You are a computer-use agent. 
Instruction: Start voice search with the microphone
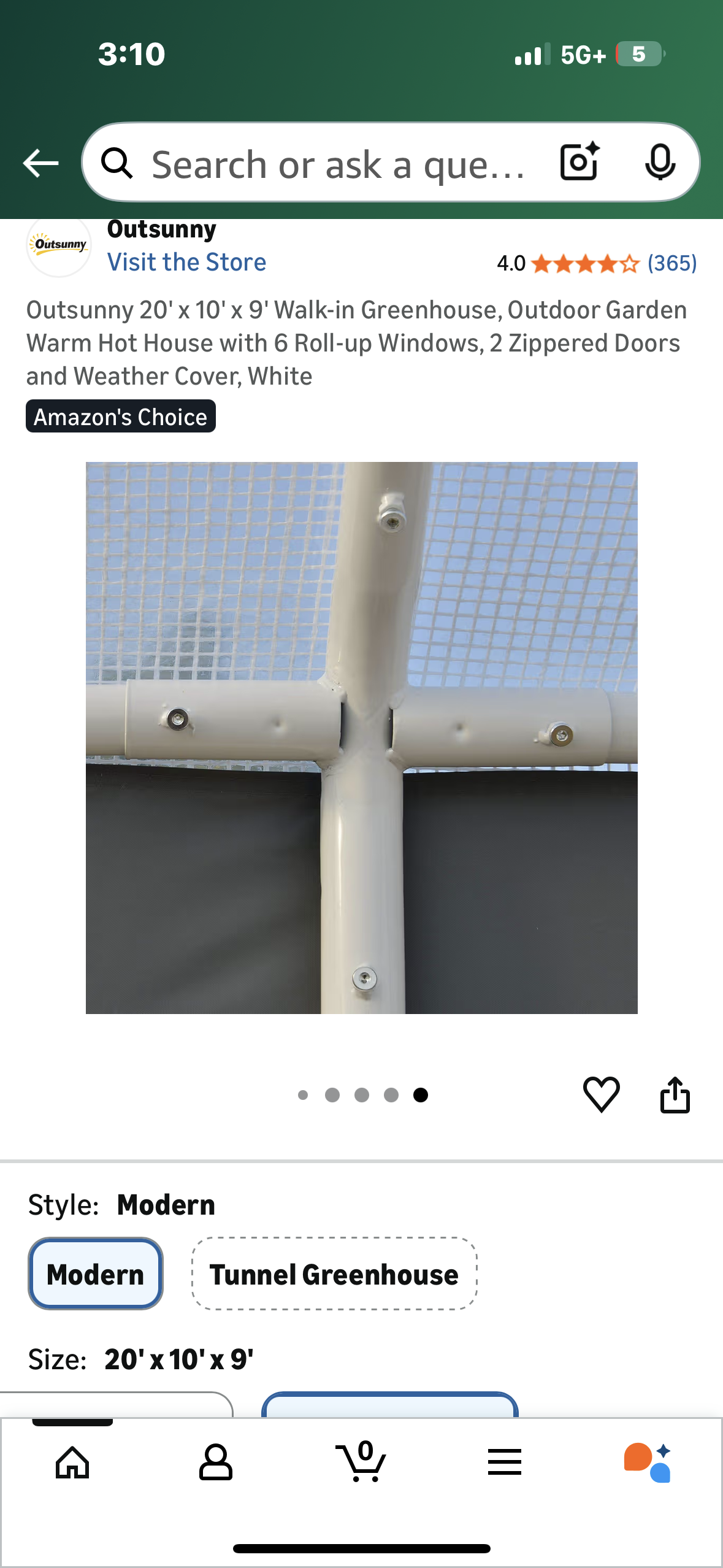[660, 162]
